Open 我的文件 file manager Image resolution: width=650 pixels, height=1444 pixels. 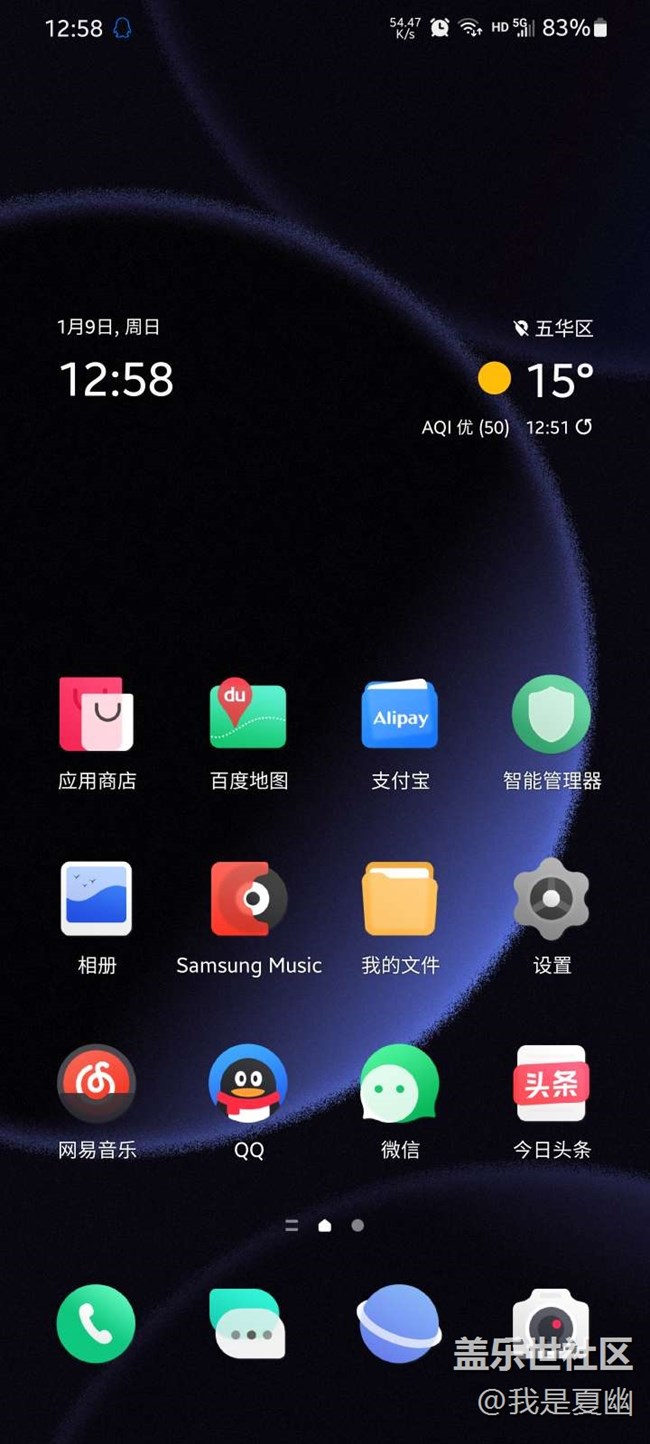400,898
